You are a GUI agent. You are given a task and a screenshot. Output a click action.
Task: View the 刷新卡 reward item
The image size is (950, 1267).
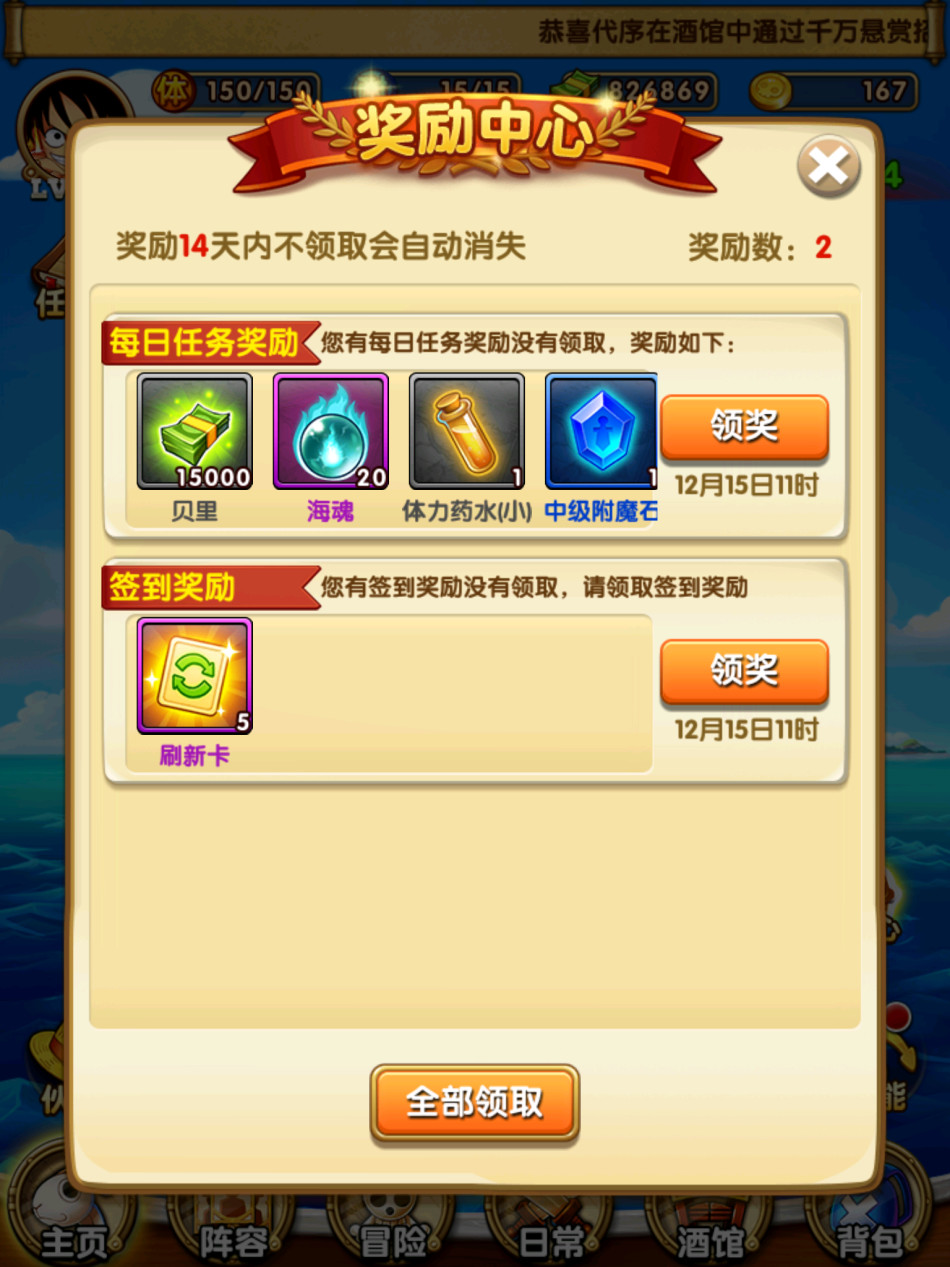[x=194, y=676]
